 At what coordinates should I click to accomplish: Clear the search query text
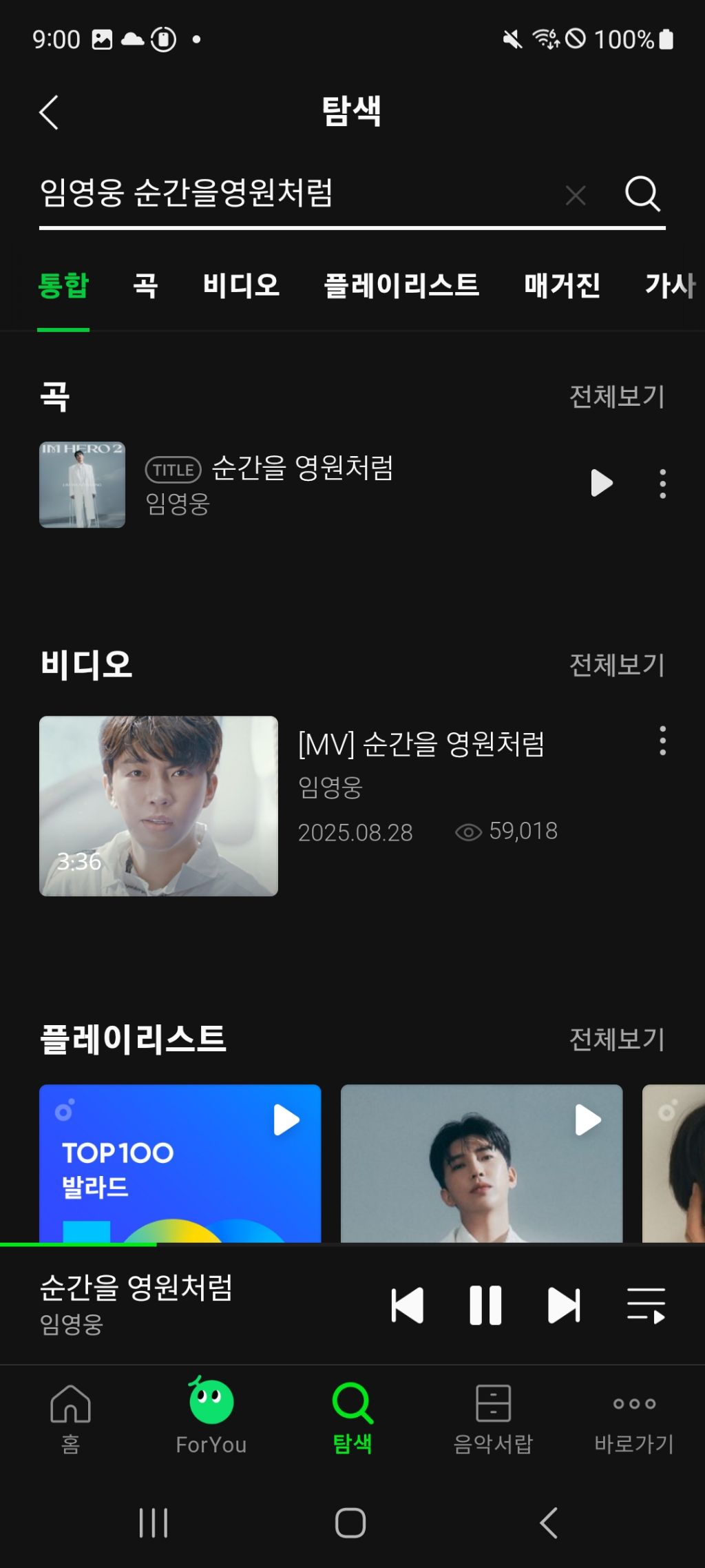tap(576, 195)
